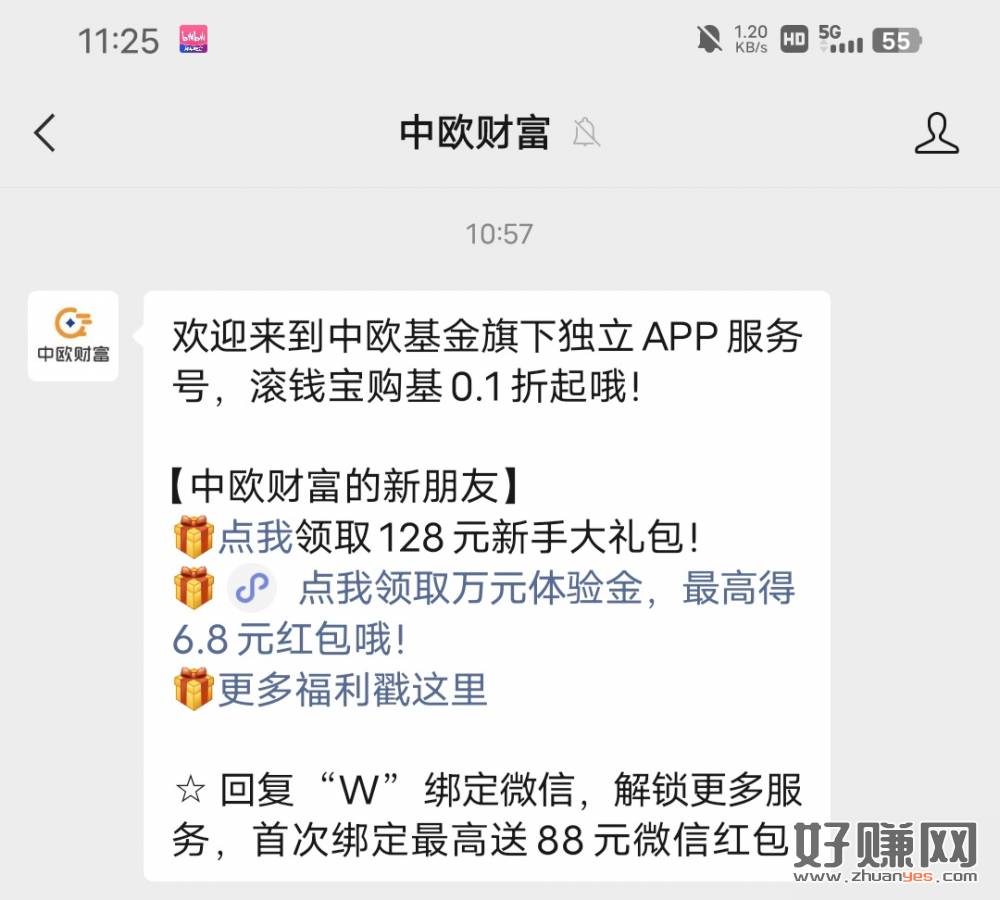1000x900 pixels.
Task: Go back from the 中欧财富 chat
Action: click(45, 133)
